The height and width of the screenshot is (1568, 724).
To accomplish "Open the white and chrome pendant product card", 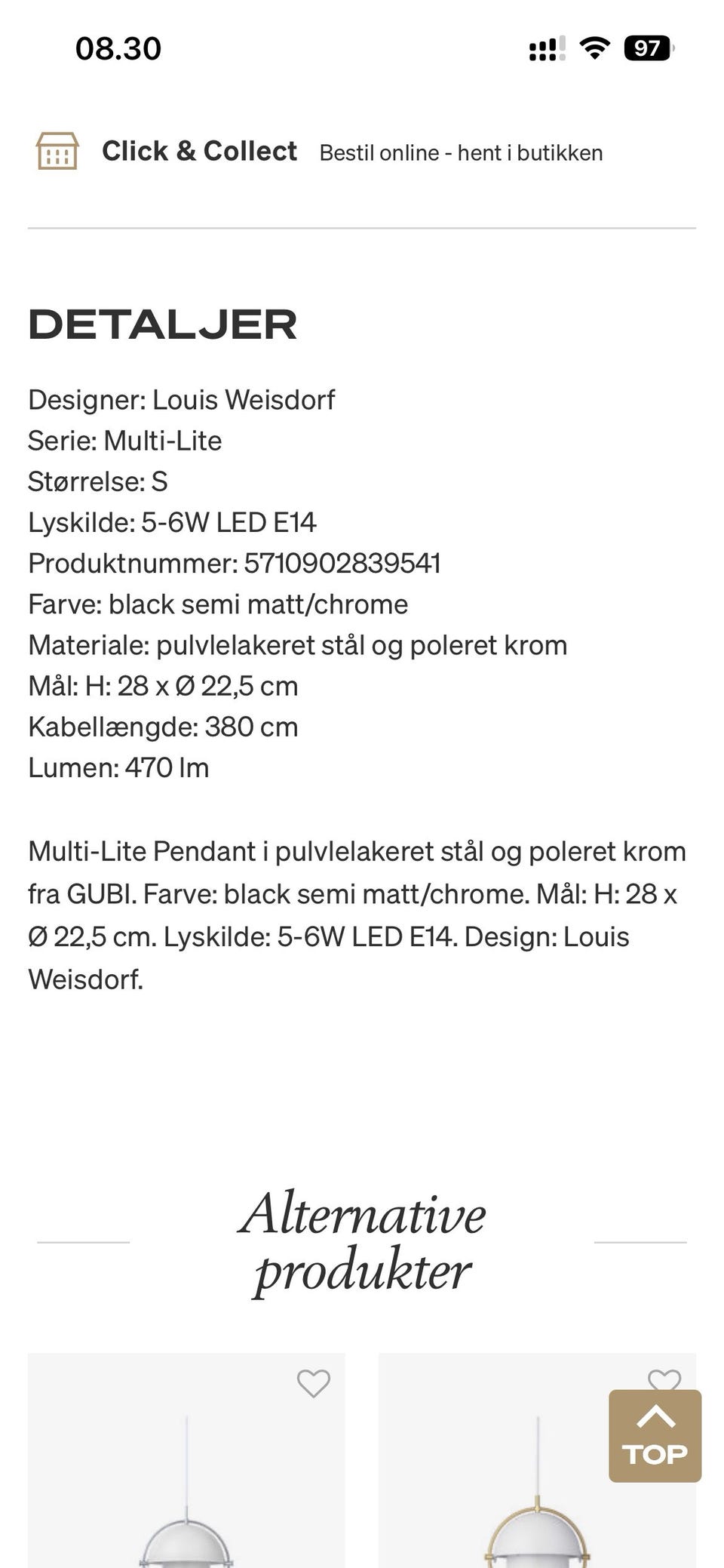I will coord(186,1460).
